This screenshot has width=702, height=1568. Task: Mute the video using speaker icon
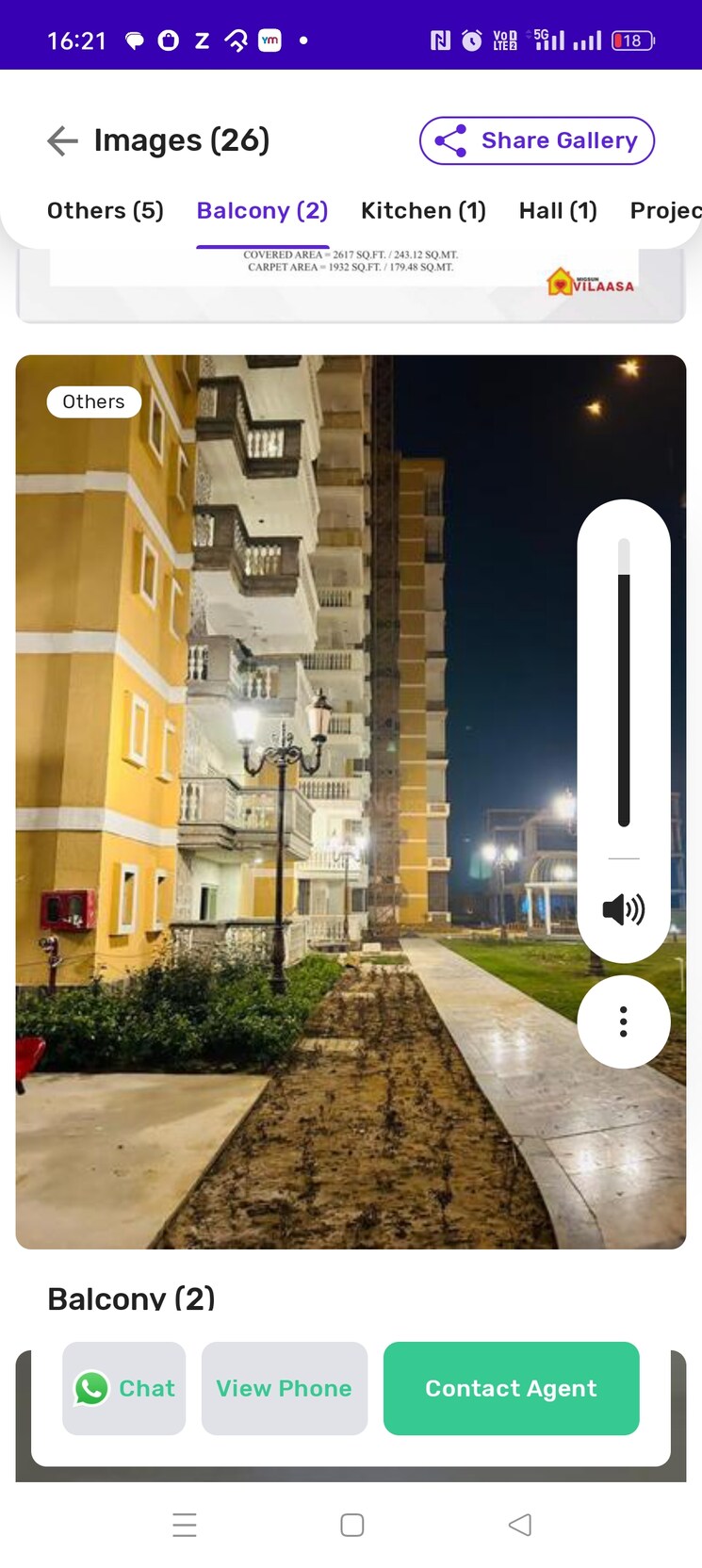coord(623,908)
